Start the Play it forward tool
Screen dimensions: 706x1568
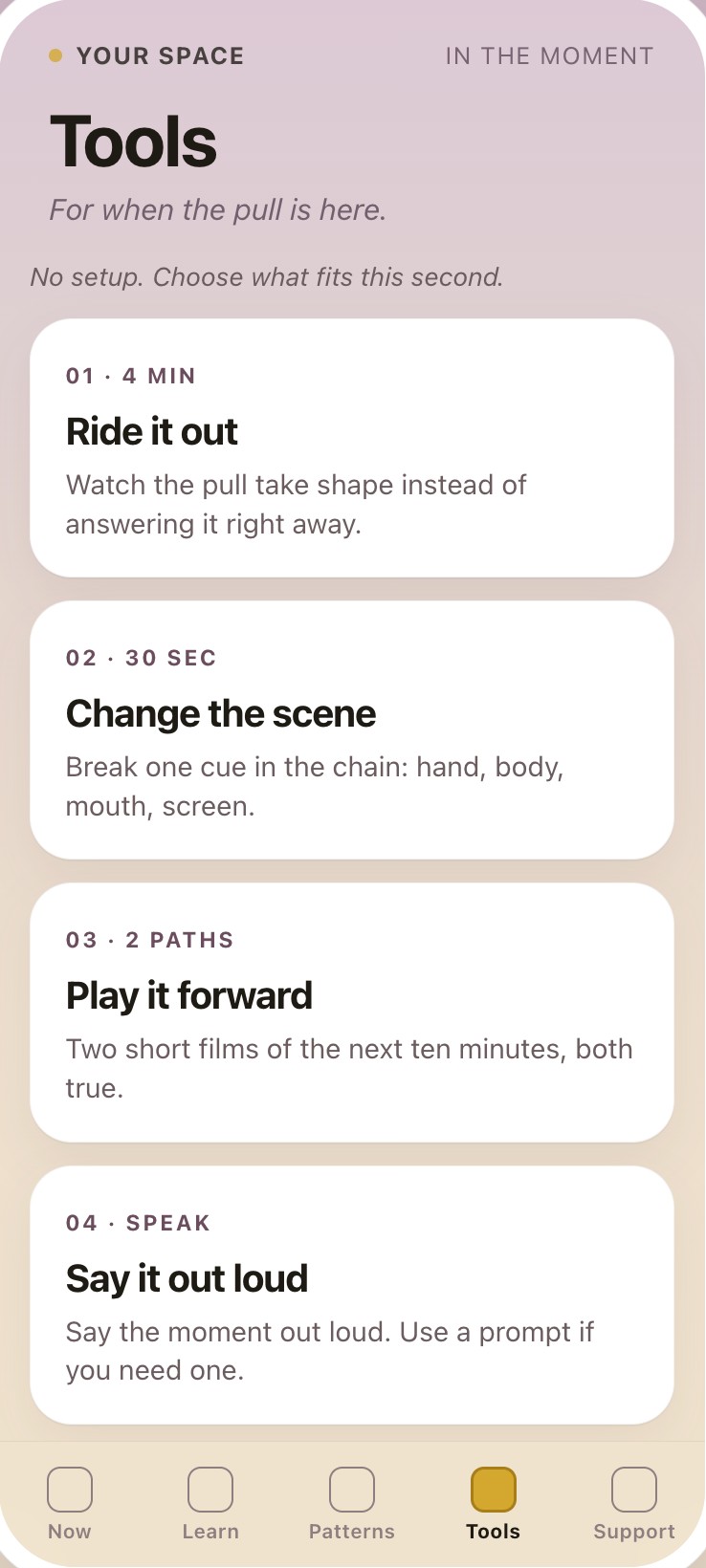click(352, 1012)
